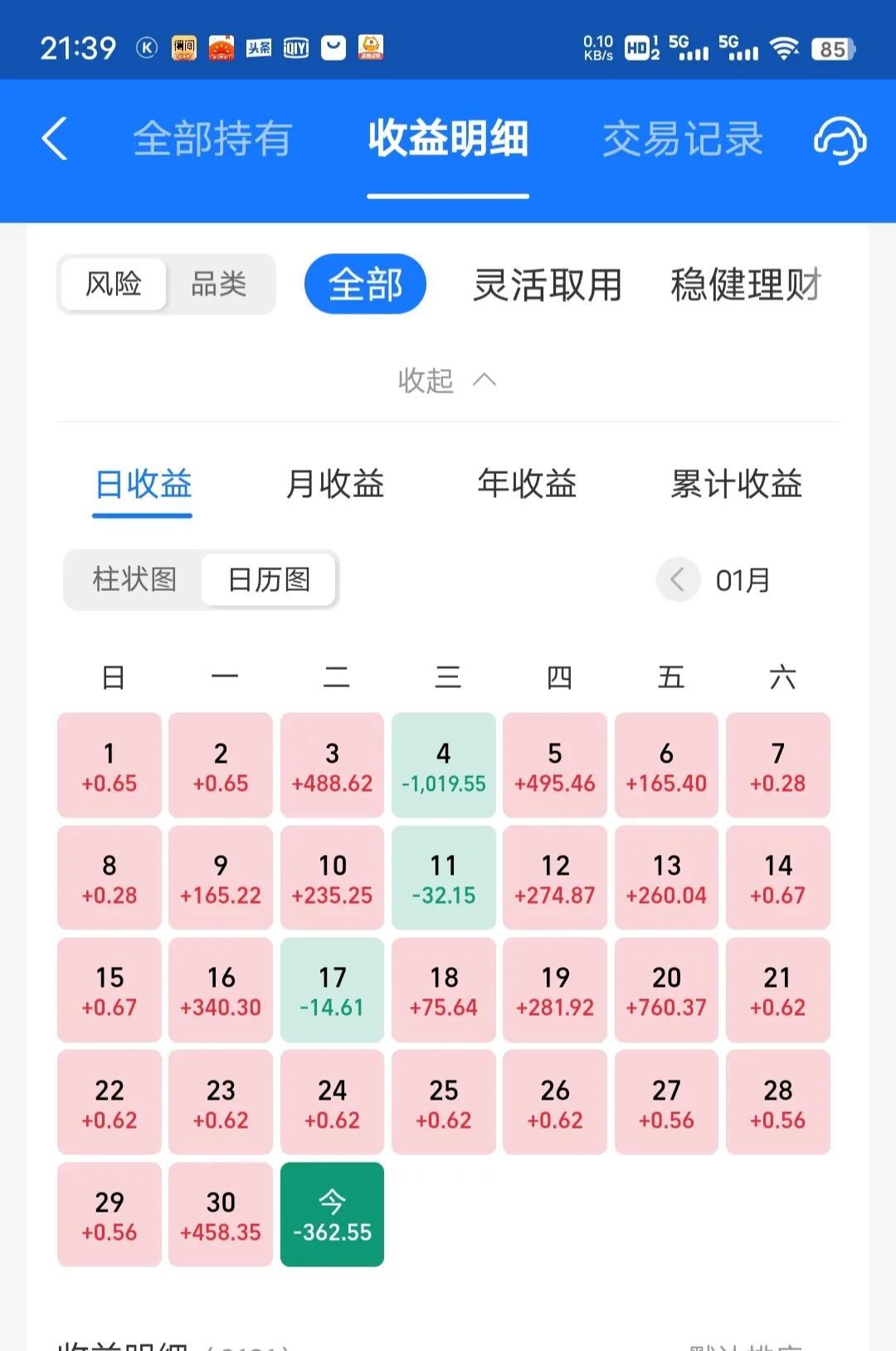The height and width of the screenshot is (1351, 896).
Task: Select the 日历图 calendar view
Action: pyautogui.click(x=269, y=579)
